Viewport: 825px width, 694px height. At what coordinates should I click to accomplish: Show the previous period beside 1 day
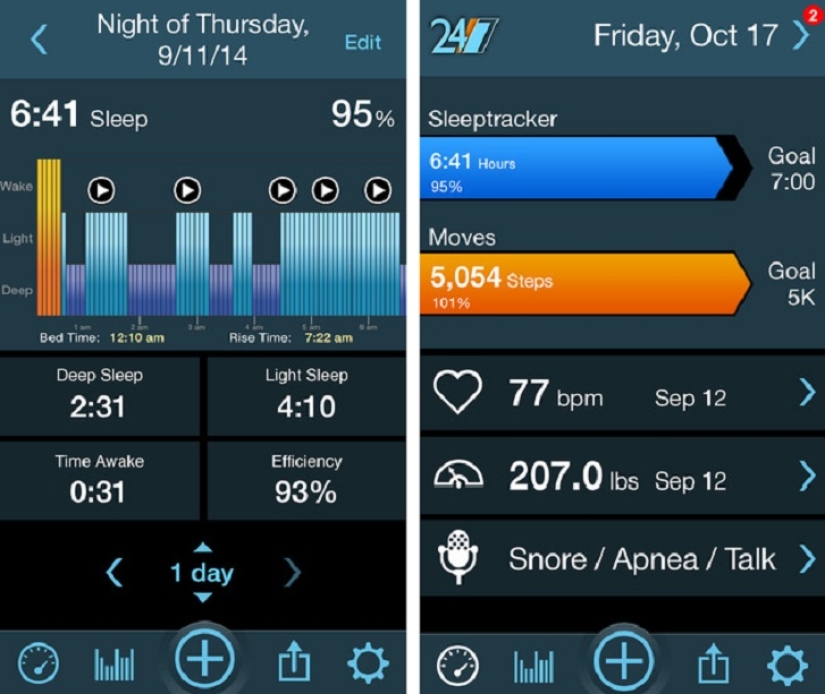point(114,573)
